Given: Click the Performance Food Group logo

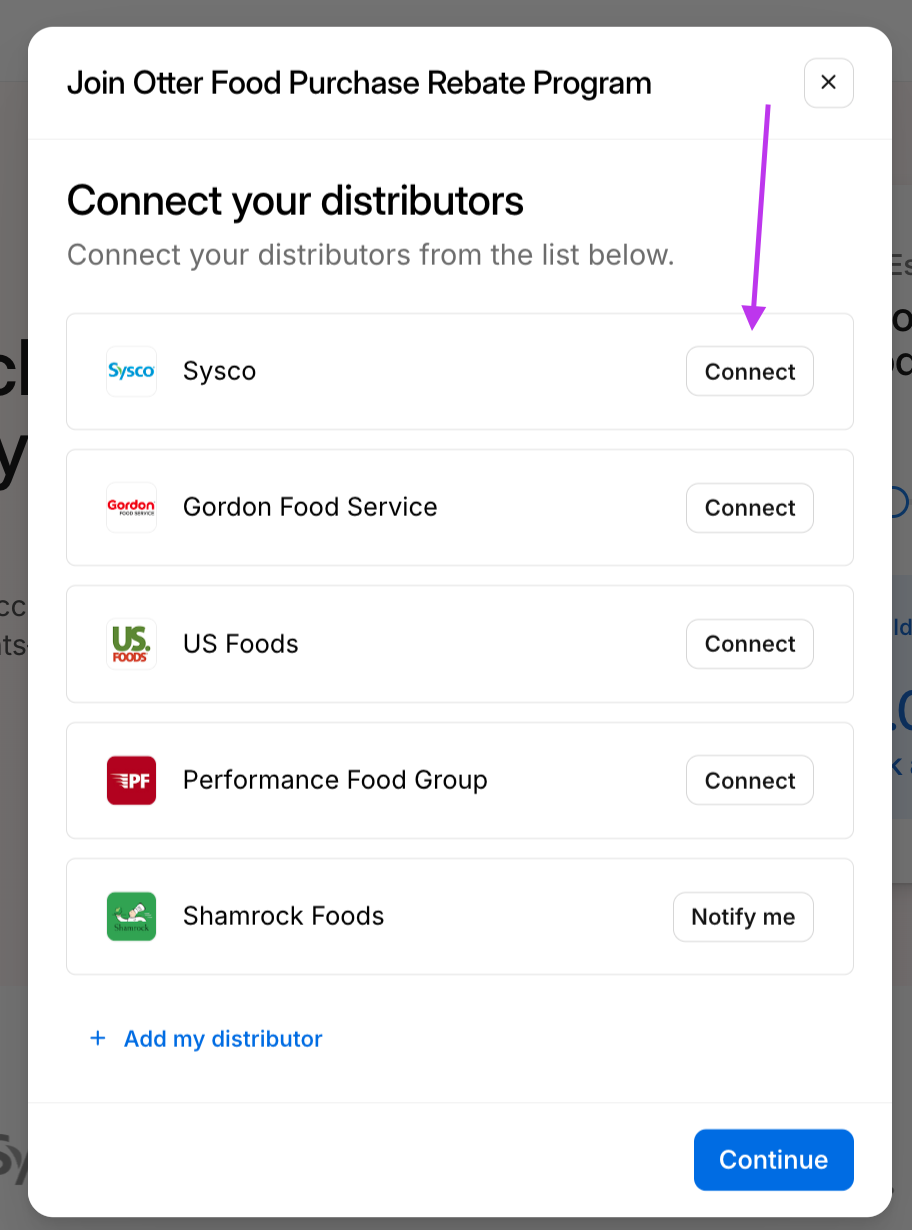Looking at the screenshot, I should pos(131,780).
